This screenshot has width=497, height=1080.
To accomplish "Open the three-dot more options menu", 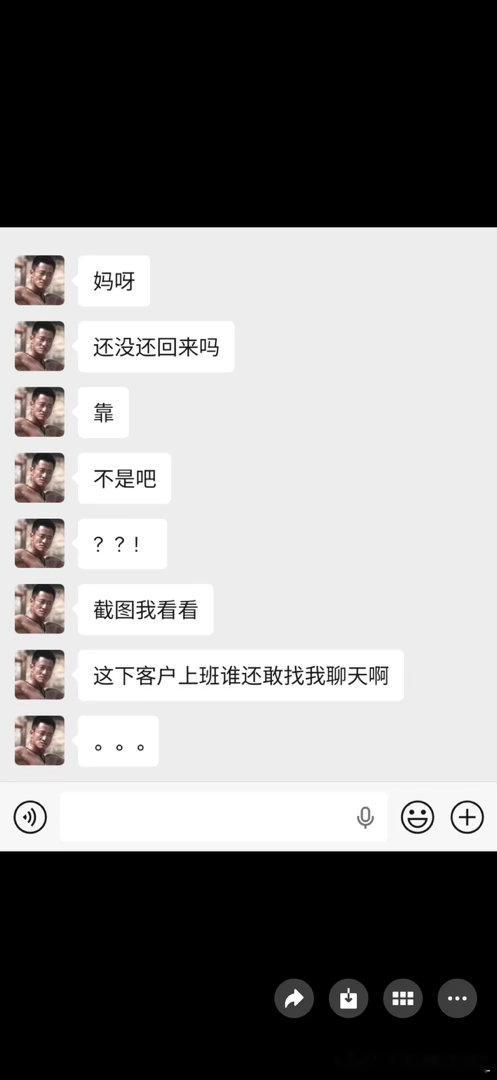I will [457, 998].
